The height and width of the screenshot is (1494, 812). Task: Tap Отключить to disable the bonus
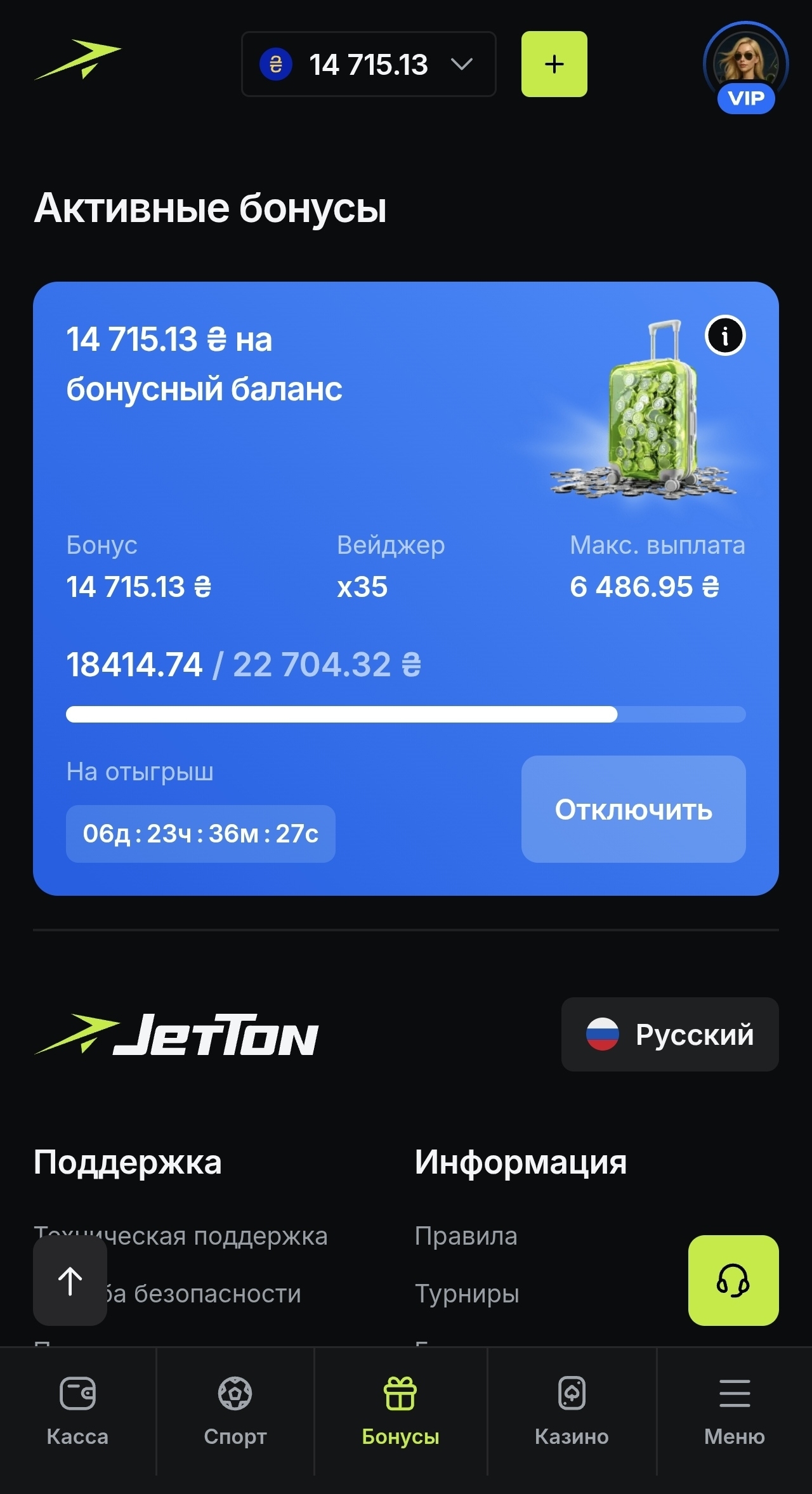click(x=633, y=809)
